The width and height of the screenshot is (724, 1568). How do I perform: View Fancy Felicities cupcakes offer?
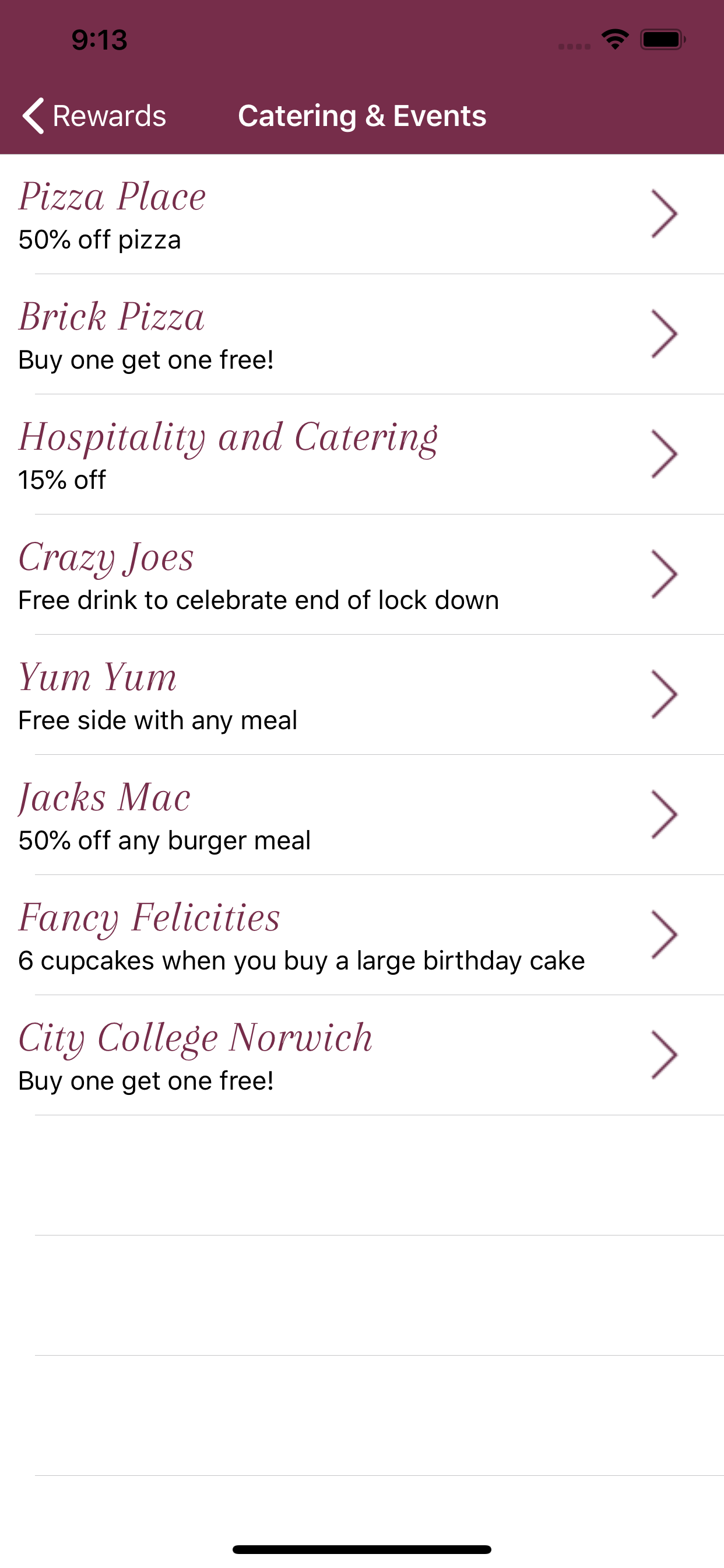tap(362, 935)
